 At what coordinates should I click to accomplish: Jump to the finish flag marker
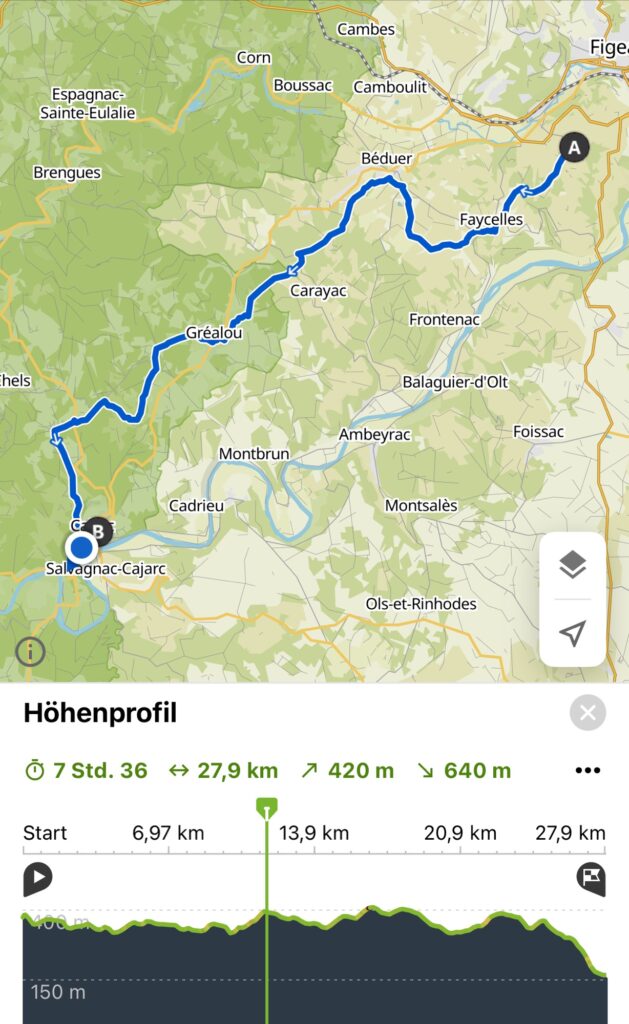tap(590, 878)
